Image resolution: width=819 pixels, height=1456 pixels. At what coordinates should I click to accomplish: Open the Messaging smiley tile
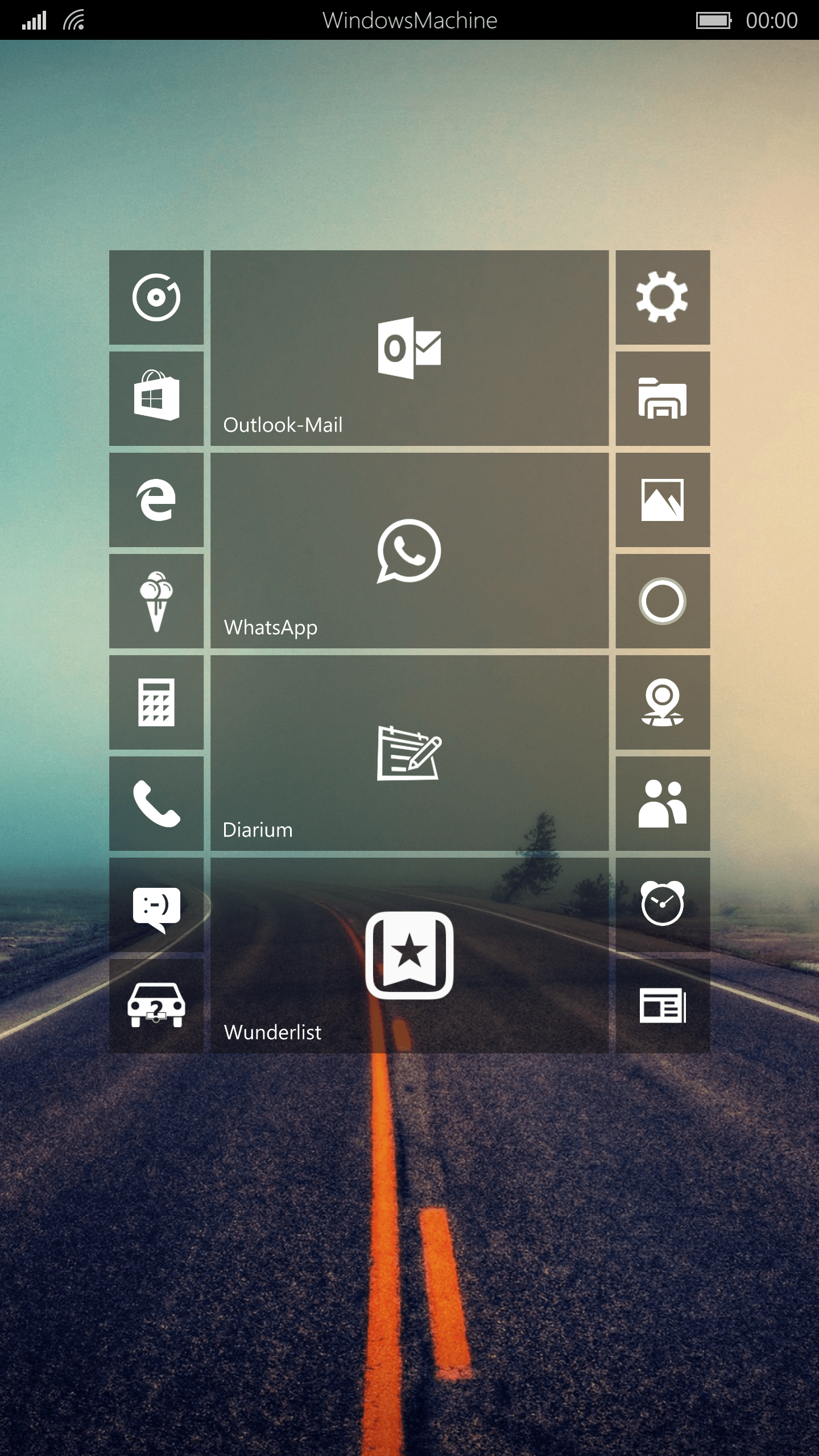pyautogui.click(x=156, y=905)
